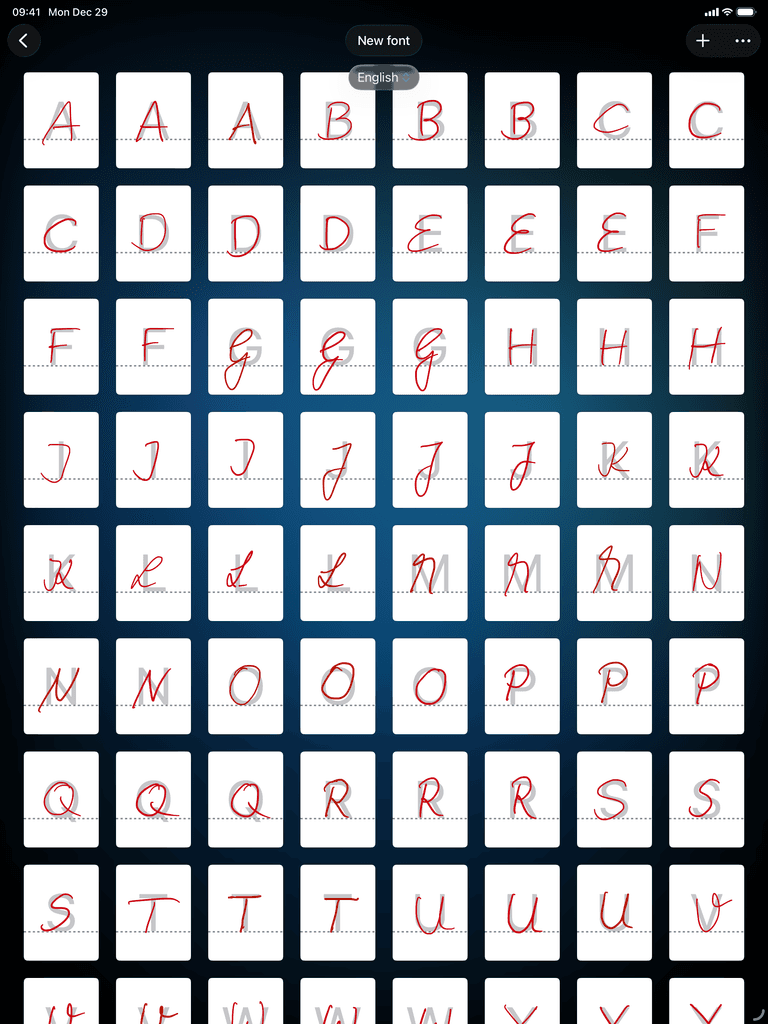Open the English language selector
Screen dimensions: 768x1024
383,77
